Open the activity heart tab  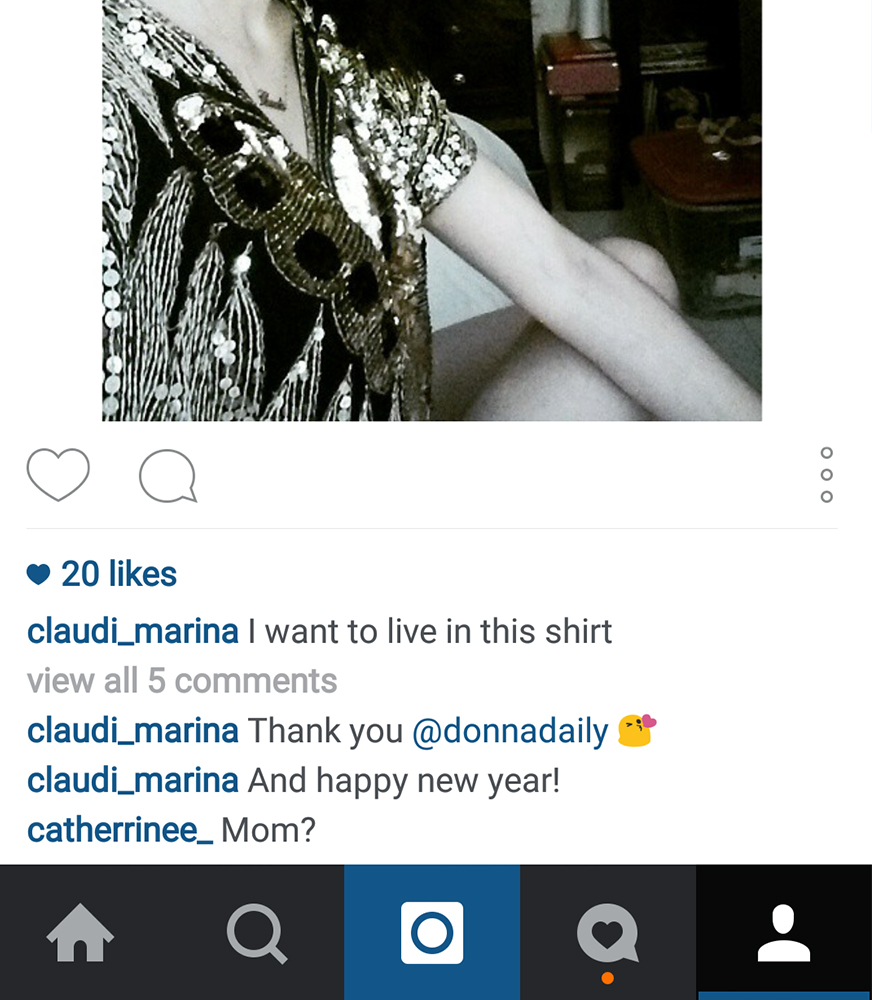[x=607, y=933]
